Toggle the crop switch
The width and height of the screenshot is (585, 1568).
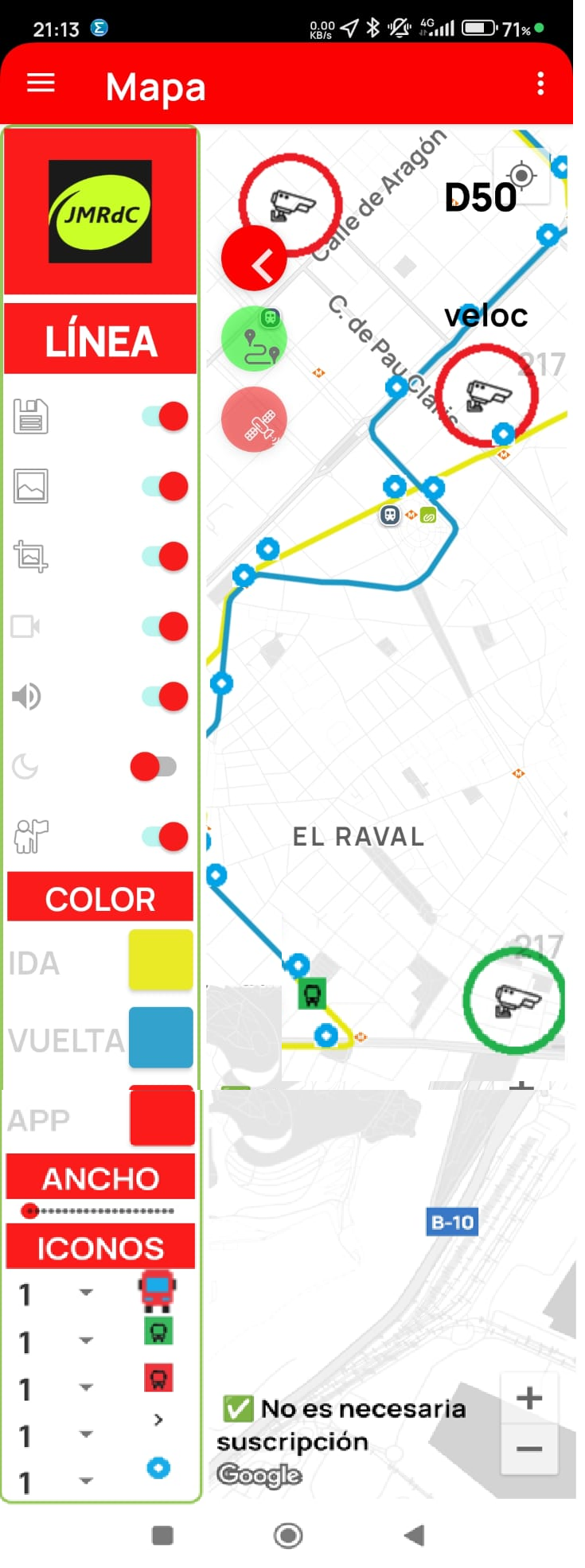pyautogui.click(x=165, y=556)
